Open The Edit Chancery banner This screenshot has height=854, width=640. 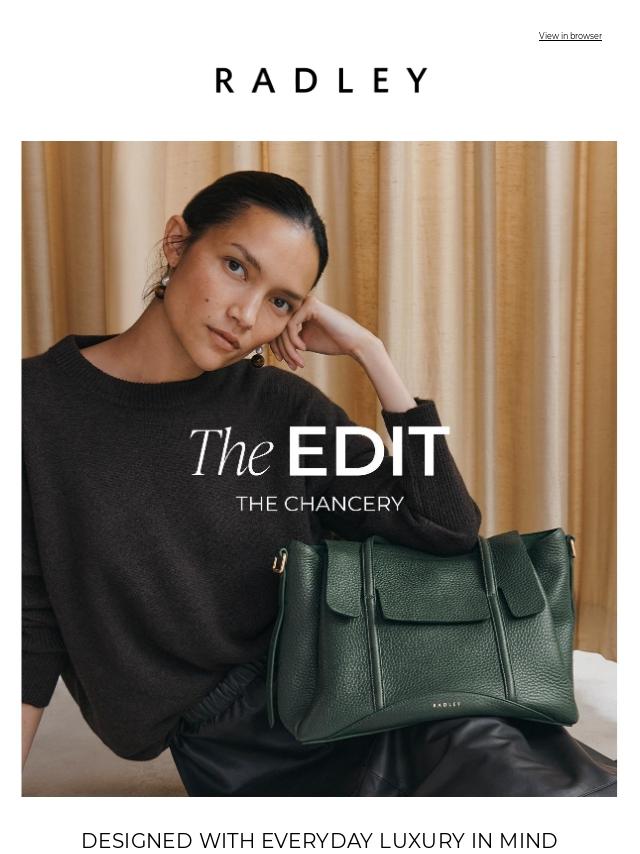pos(319,468)
